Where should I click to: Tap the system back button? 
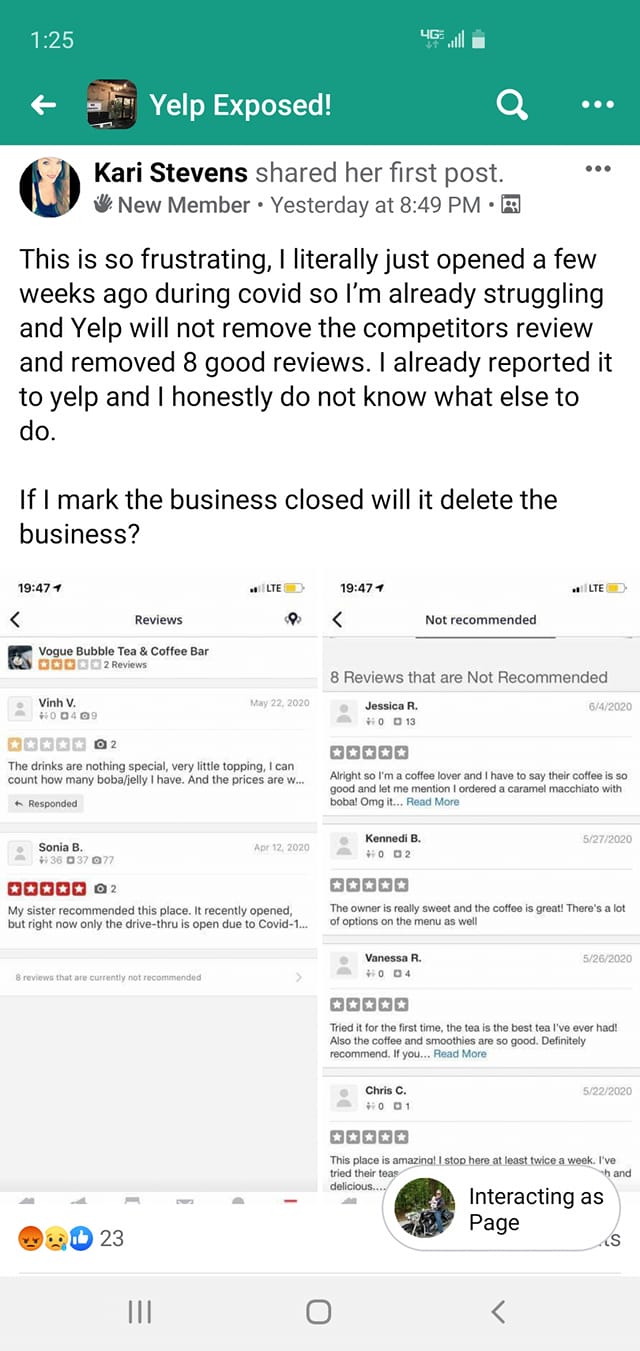click(498, 1312)
